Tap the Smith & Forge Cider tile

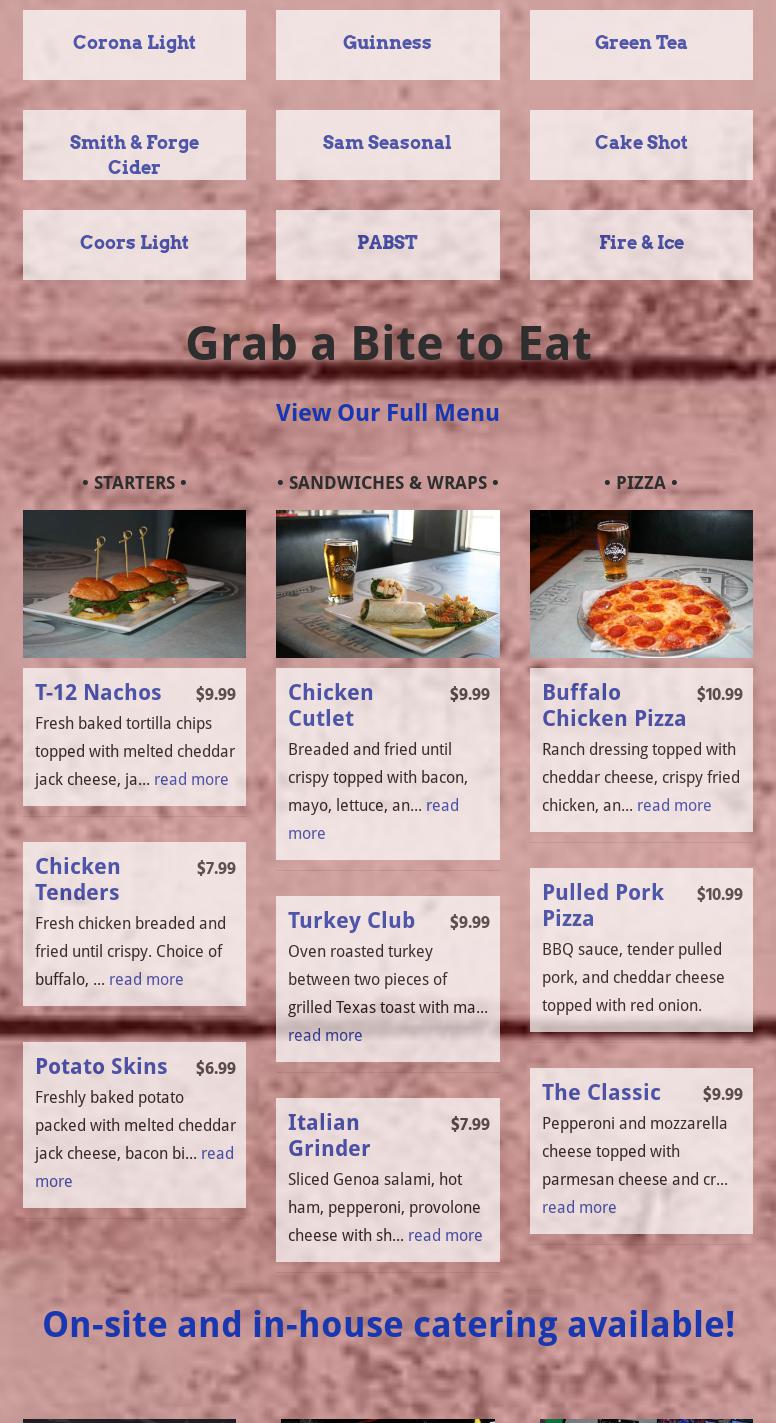click(134, 154)
